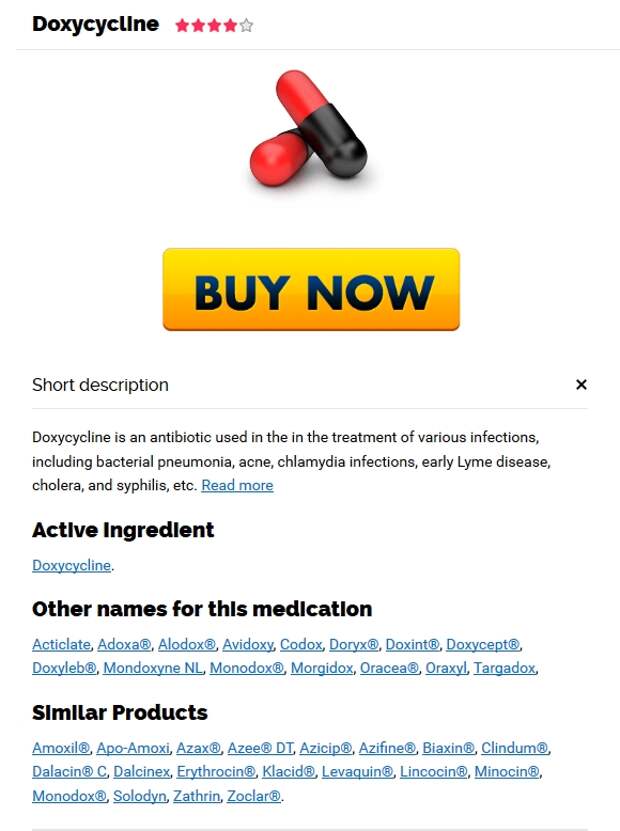Open the Biaxin® link
620x831 pixels.
pos(448,748)
